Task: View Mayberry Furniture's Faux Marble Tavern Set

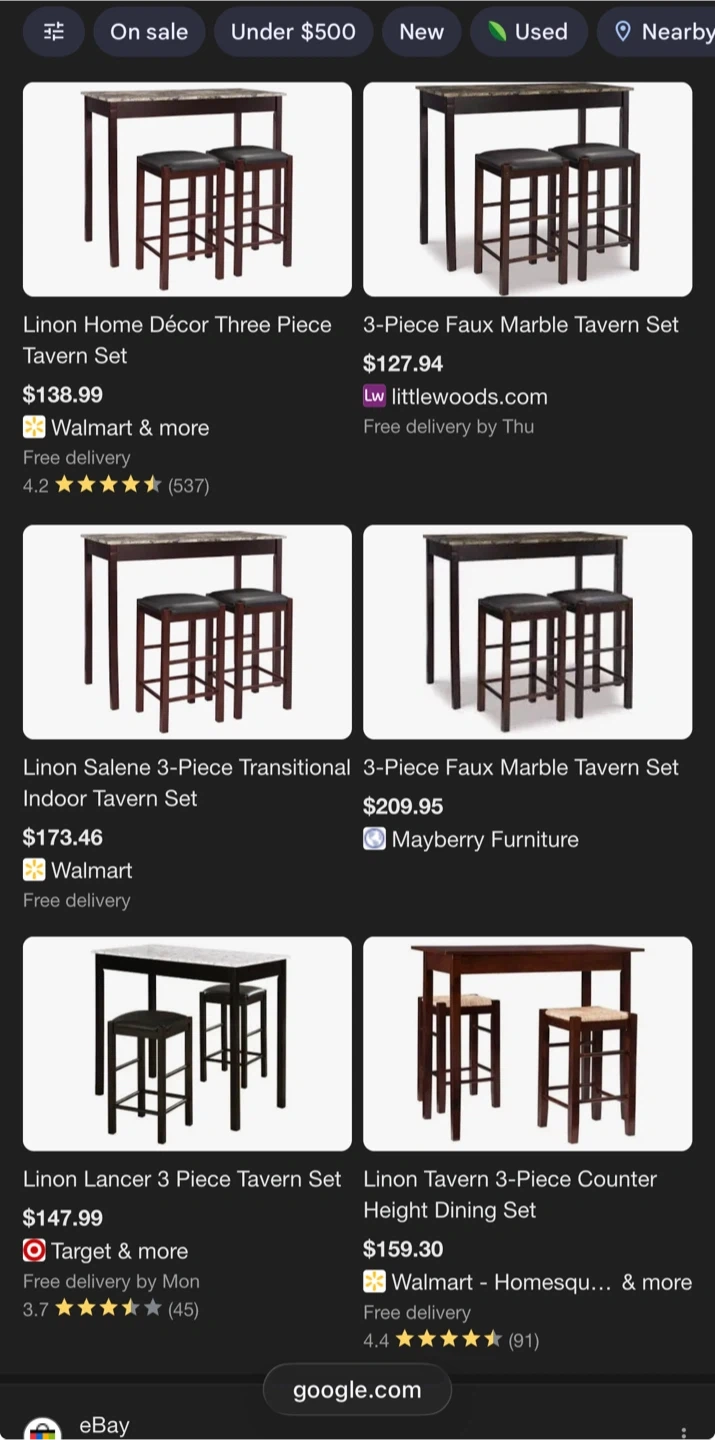Action: click(527, 632)
